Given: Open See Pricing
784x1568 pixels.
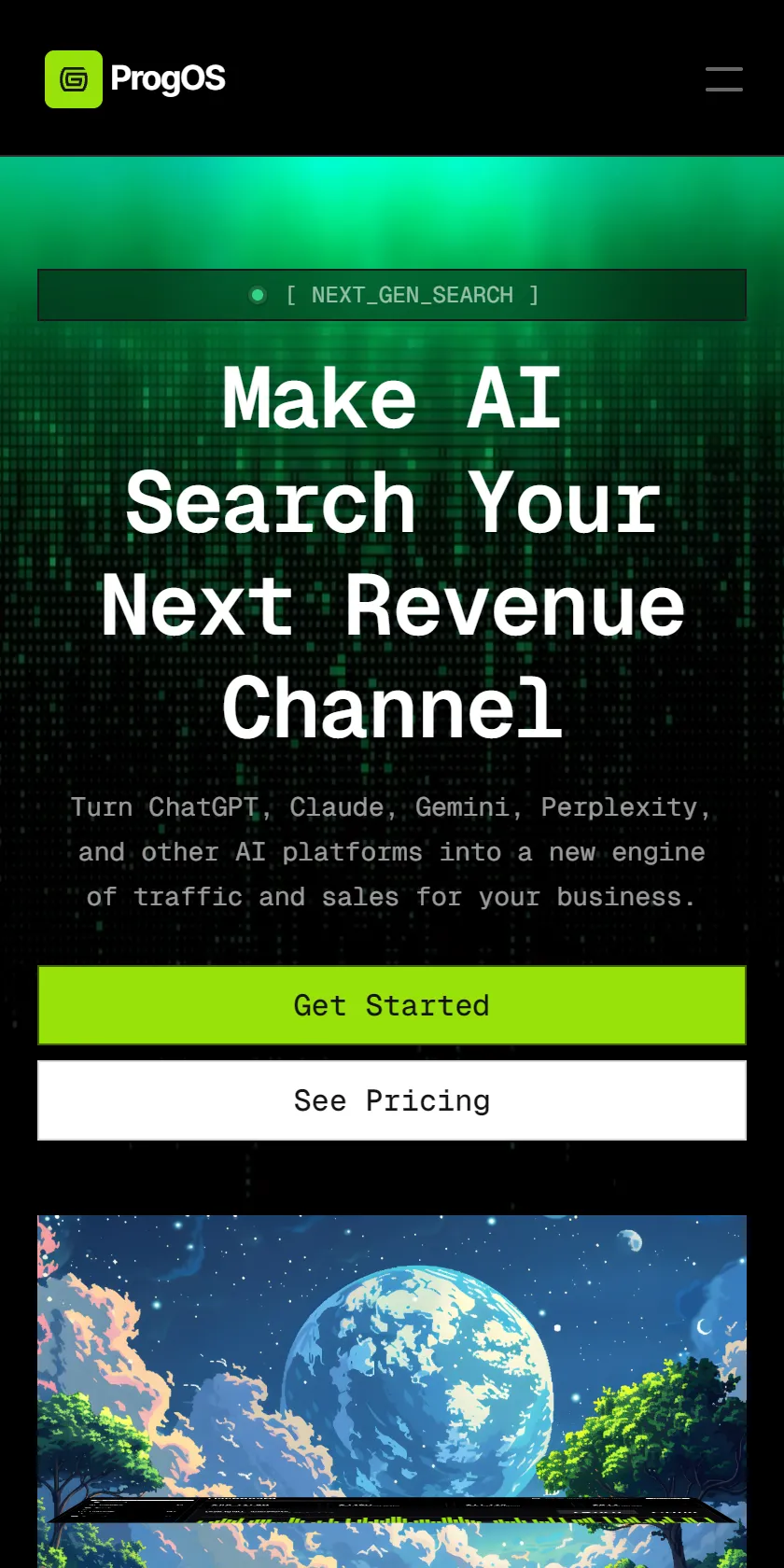Looking at the screenshot, I should pos(392,1100).
